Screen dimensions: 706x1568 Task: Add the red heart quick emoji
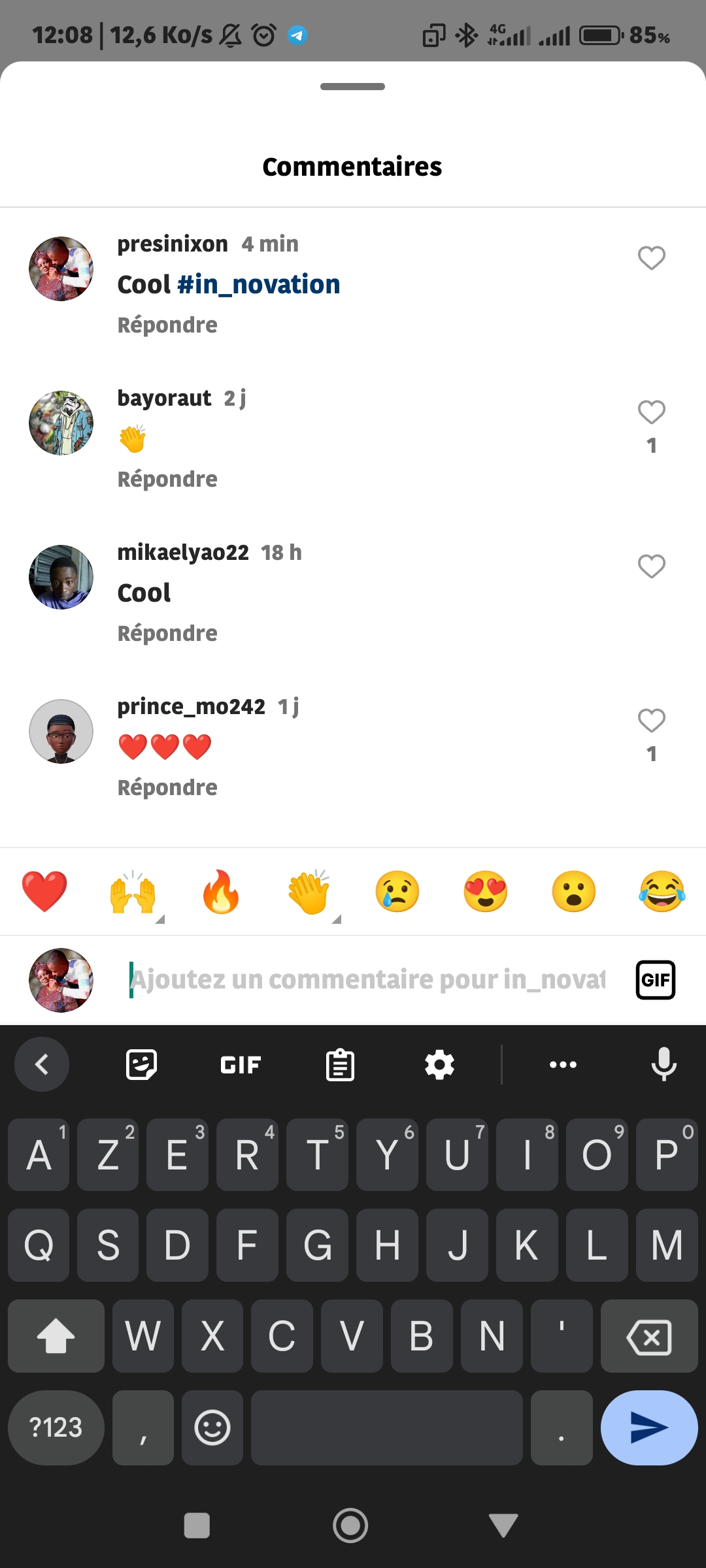pos(44,892)
